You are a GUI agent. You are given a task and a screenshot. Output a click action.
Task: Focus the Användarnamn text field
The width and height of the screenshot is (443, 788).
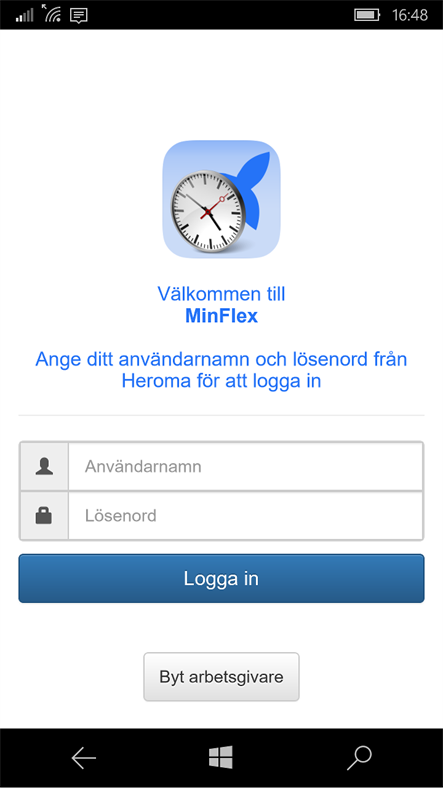pyautogui.click(x=246, y=466)
